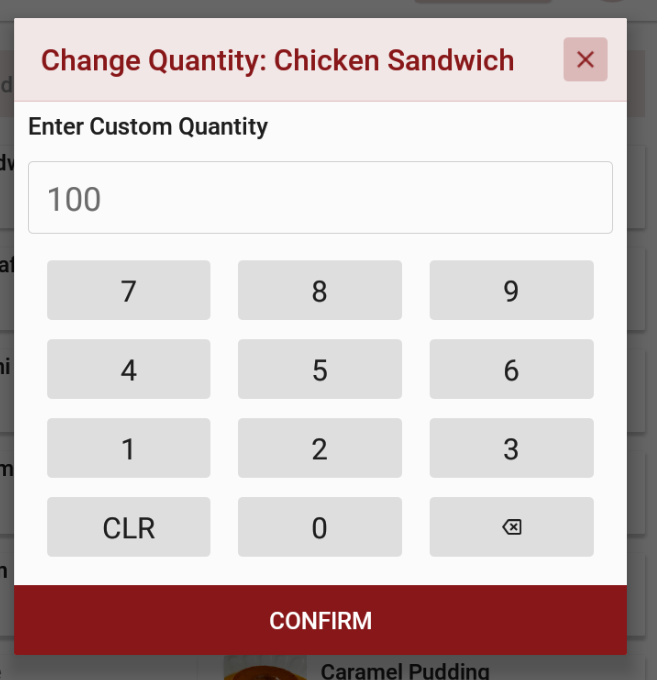Image resolution: width=657 pixels, height=680 pixels.
Task: Confirm the new quantity
Action: click(320, 620)
